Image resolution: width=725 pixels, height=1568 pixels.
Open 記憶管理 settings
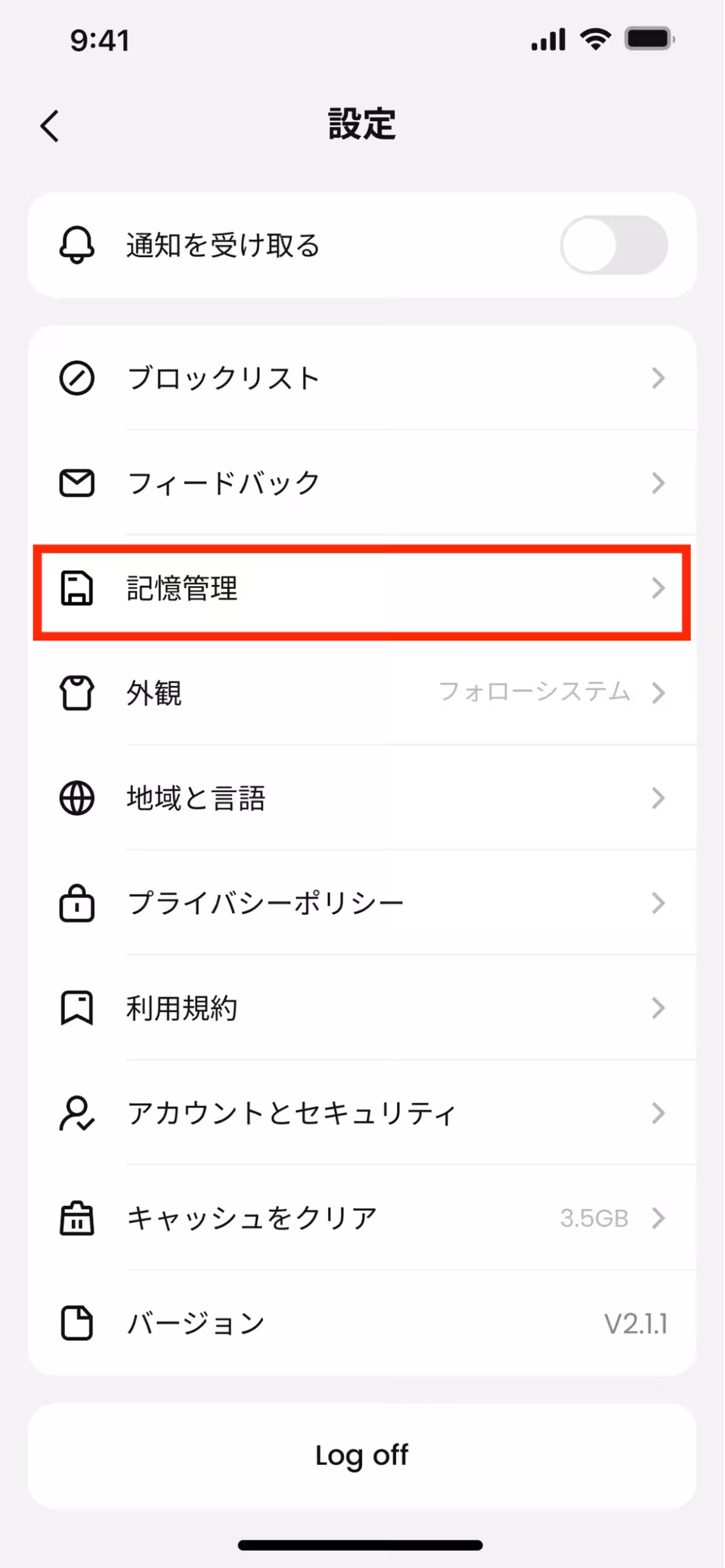pos(362,589)
